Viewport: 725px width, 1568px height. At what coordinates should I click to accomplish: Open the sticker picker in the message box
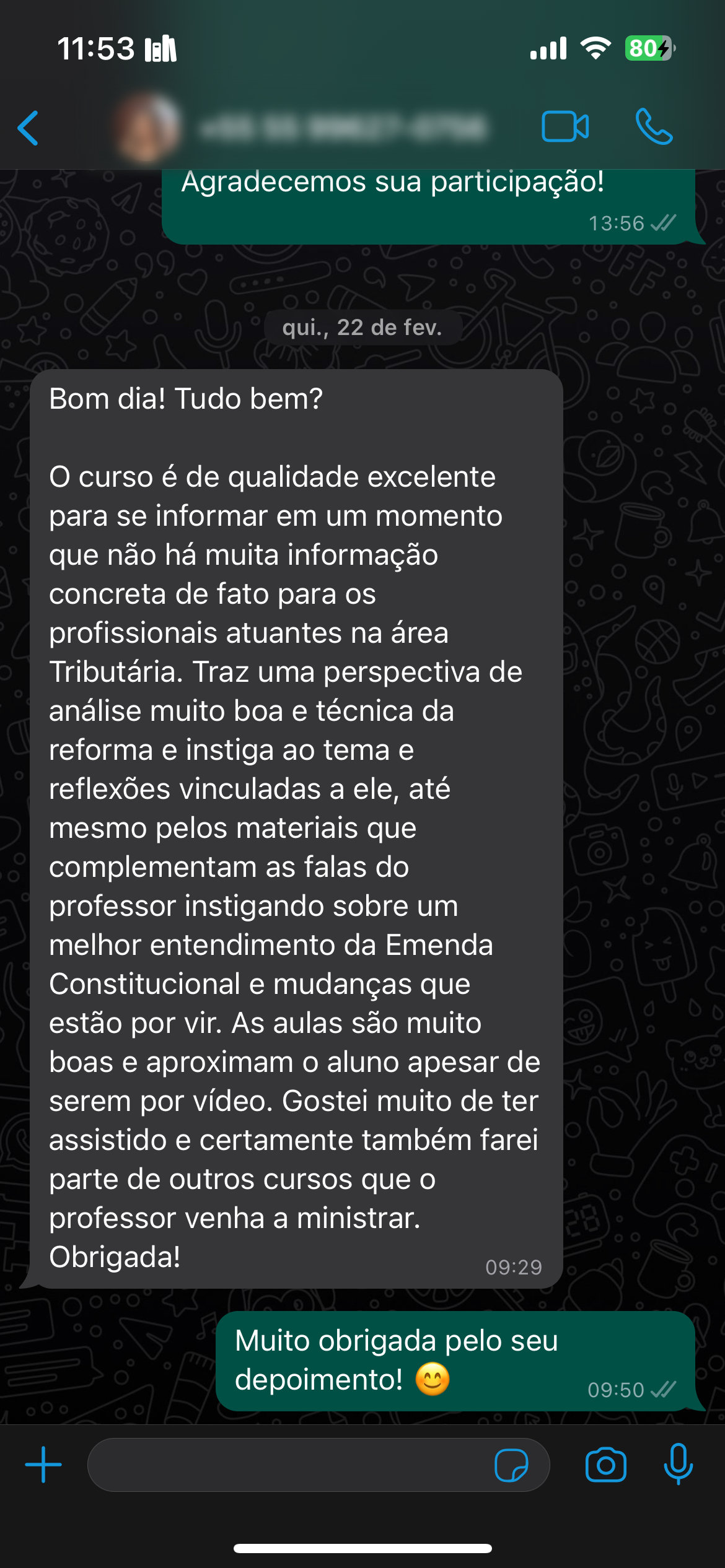[511, 1465]
